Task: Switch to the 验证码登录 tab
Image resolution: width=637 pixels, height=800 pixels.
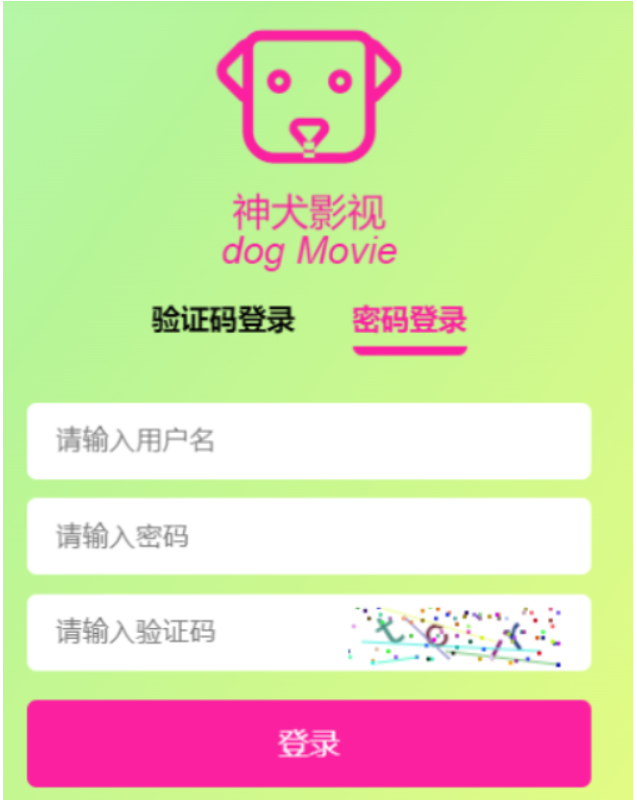Action: pos(223,321)
